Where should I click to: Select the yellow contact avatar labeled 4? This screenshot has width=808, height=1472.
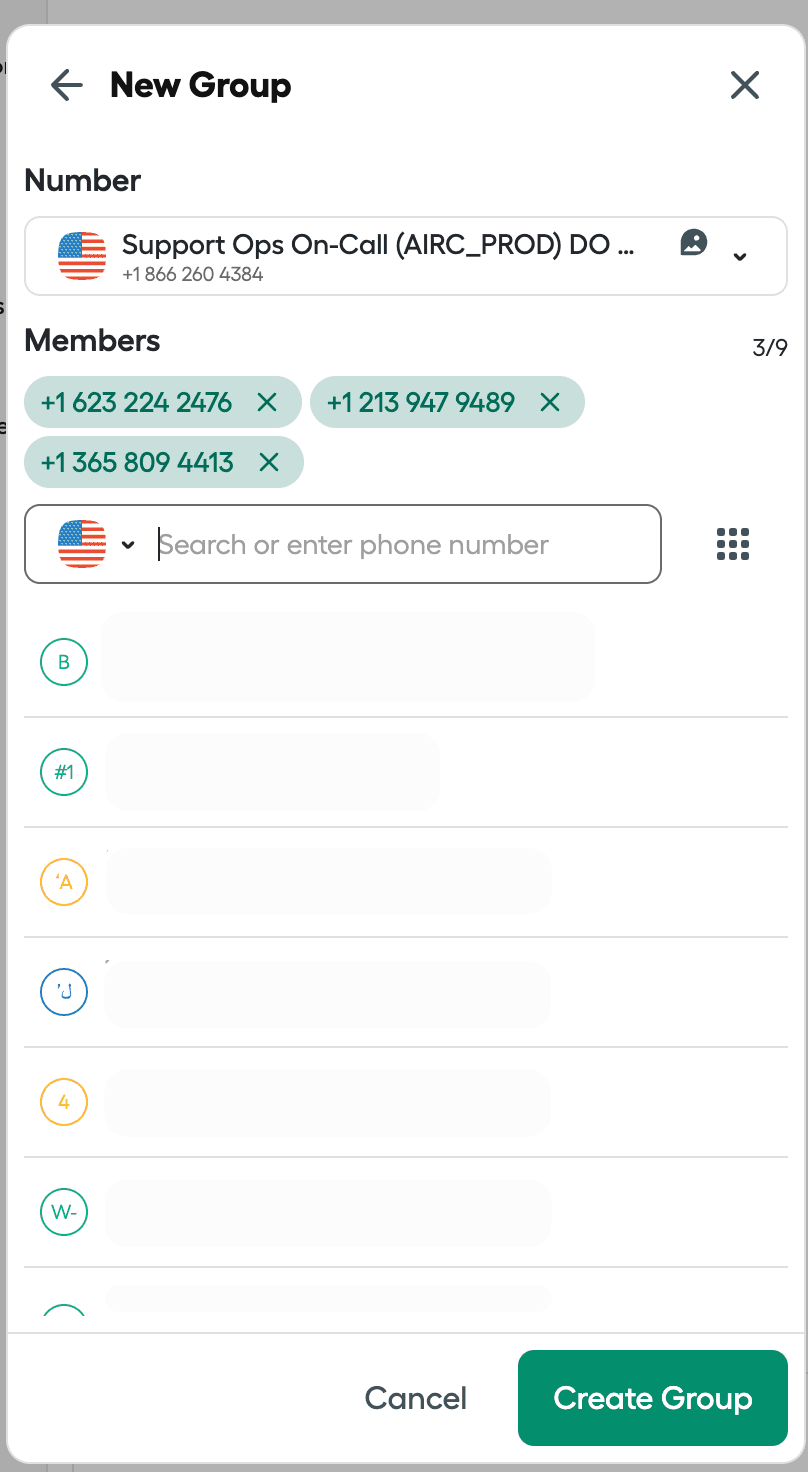click(63, 1101)
